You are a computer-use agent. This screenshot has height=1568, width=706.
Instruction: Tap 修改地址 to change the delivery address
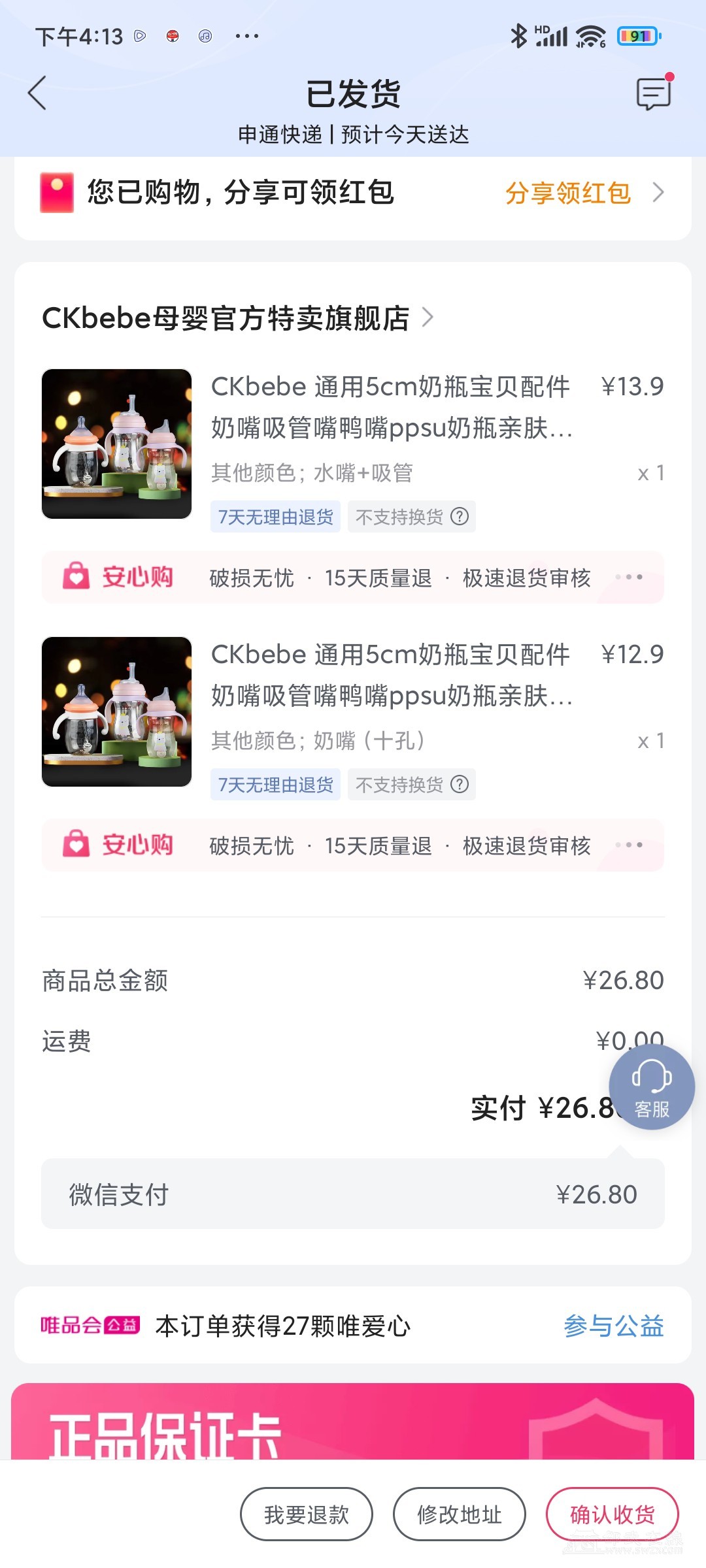459,1514
